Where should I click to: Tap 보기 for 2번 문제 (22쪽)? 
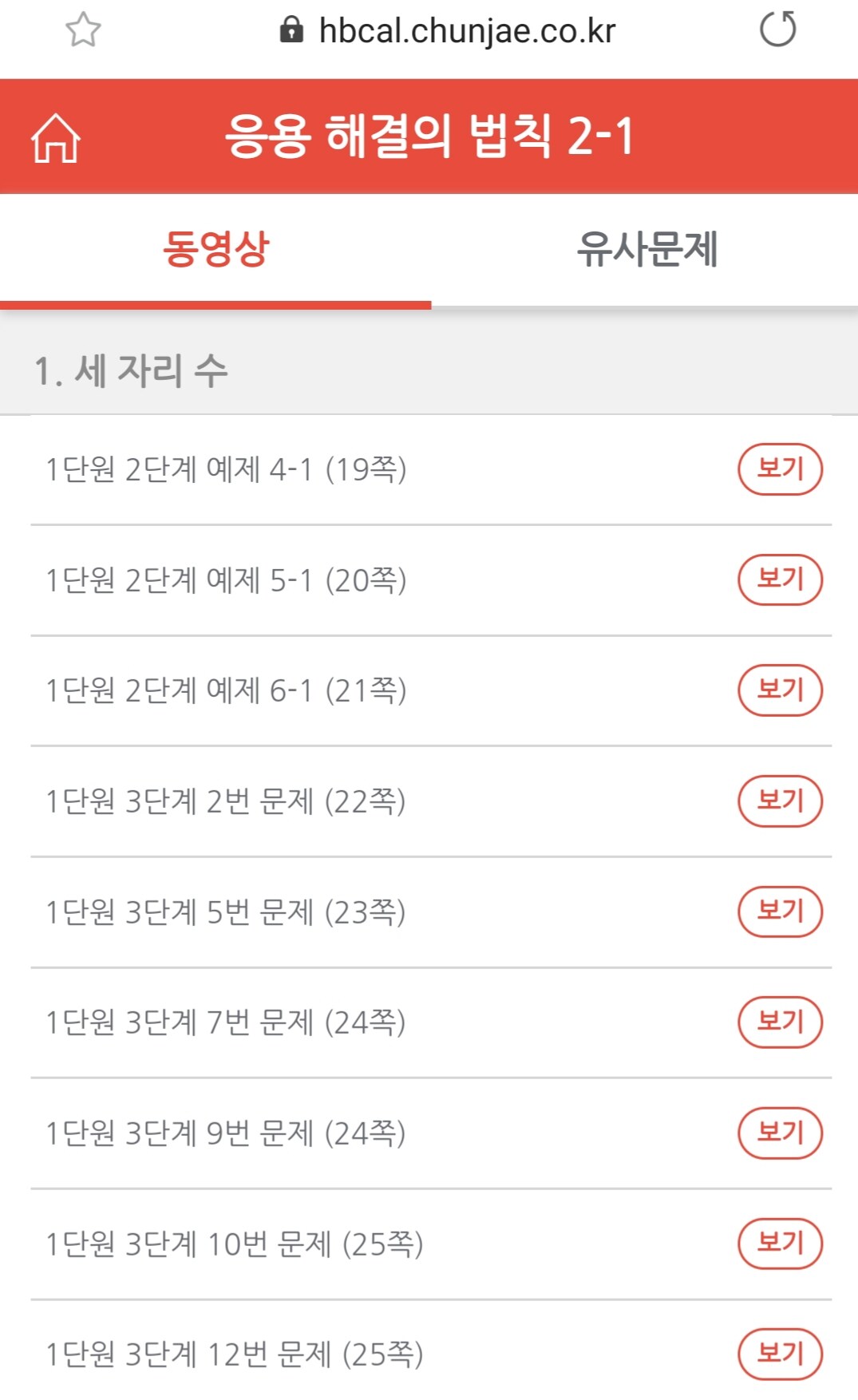click(x=780, y=801)
